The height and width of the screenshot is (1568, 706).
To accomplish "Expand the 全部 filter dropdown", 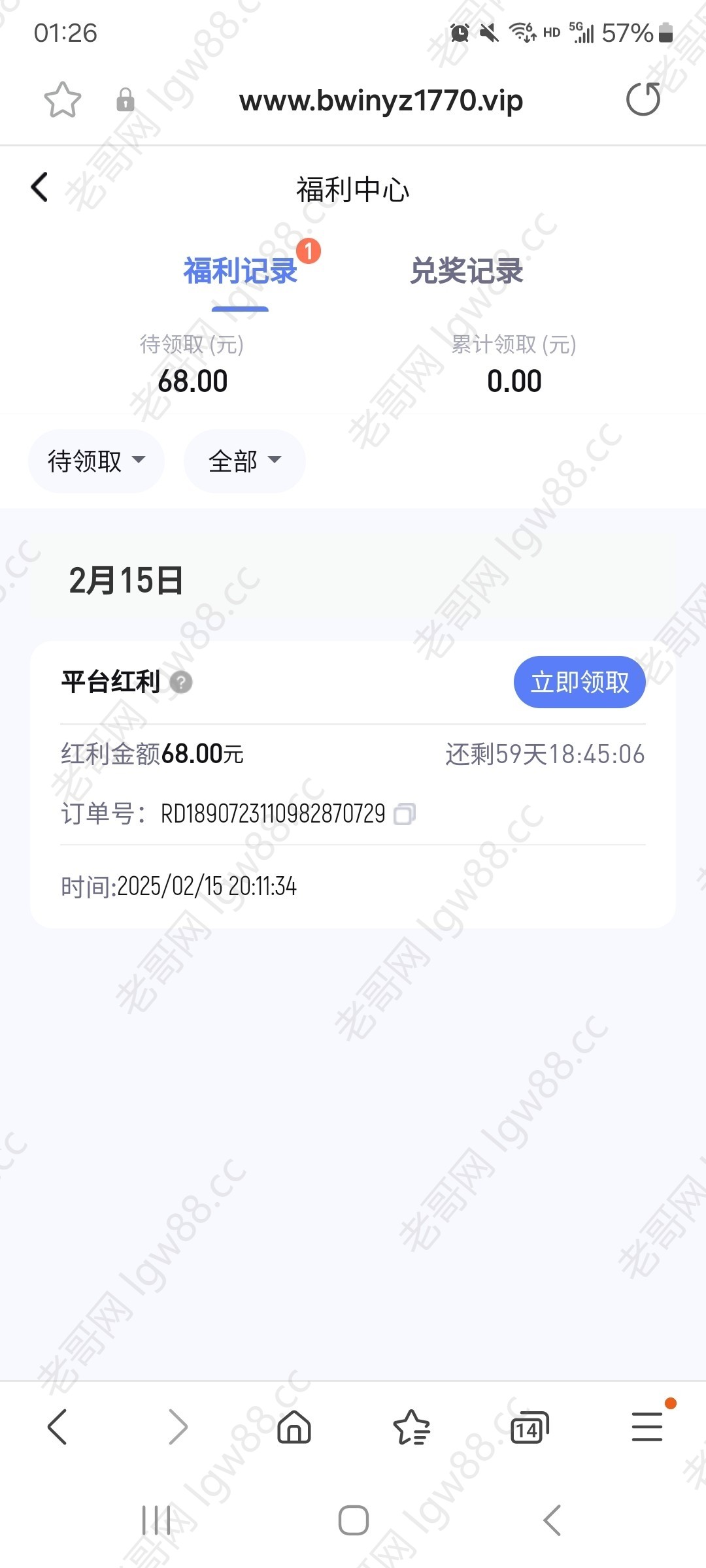I will pyautogui.click(x=244, y=461).
